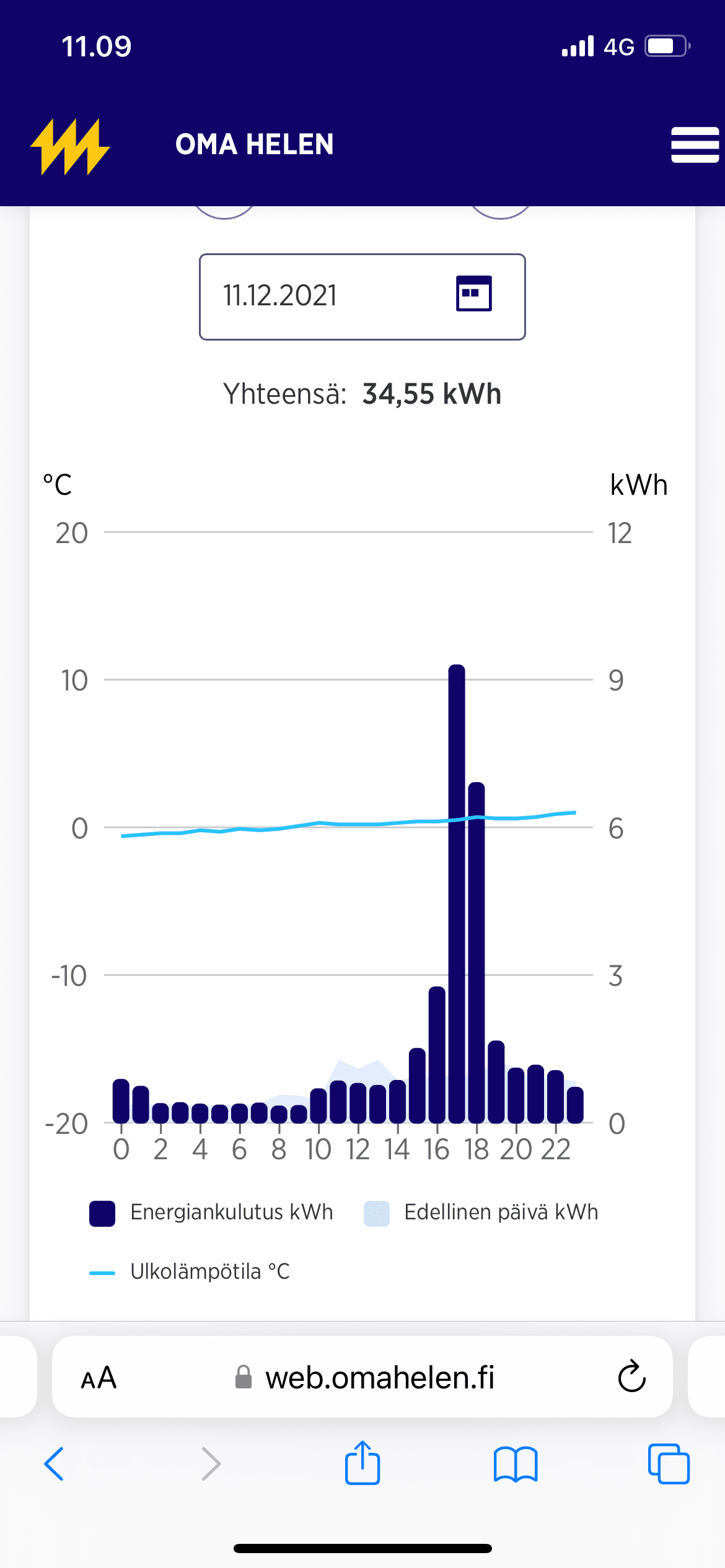Viewport: 725px width, 1568px height.
Task: Toggle the Edellinen päivä kWh legend item
Action: pos(481,1213)
